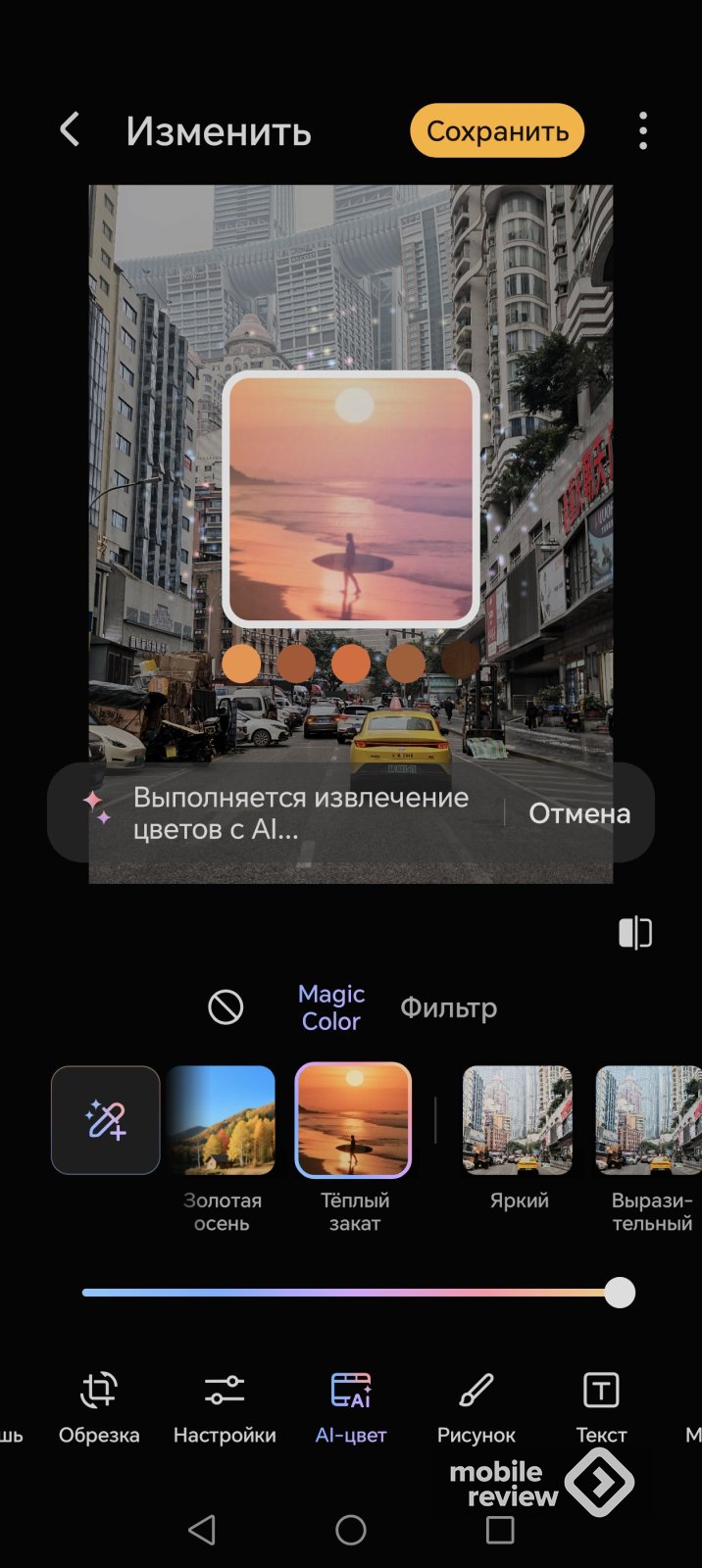Open the Текст tool
This screenshot has width=702, height=1568.
(601, 1406)
